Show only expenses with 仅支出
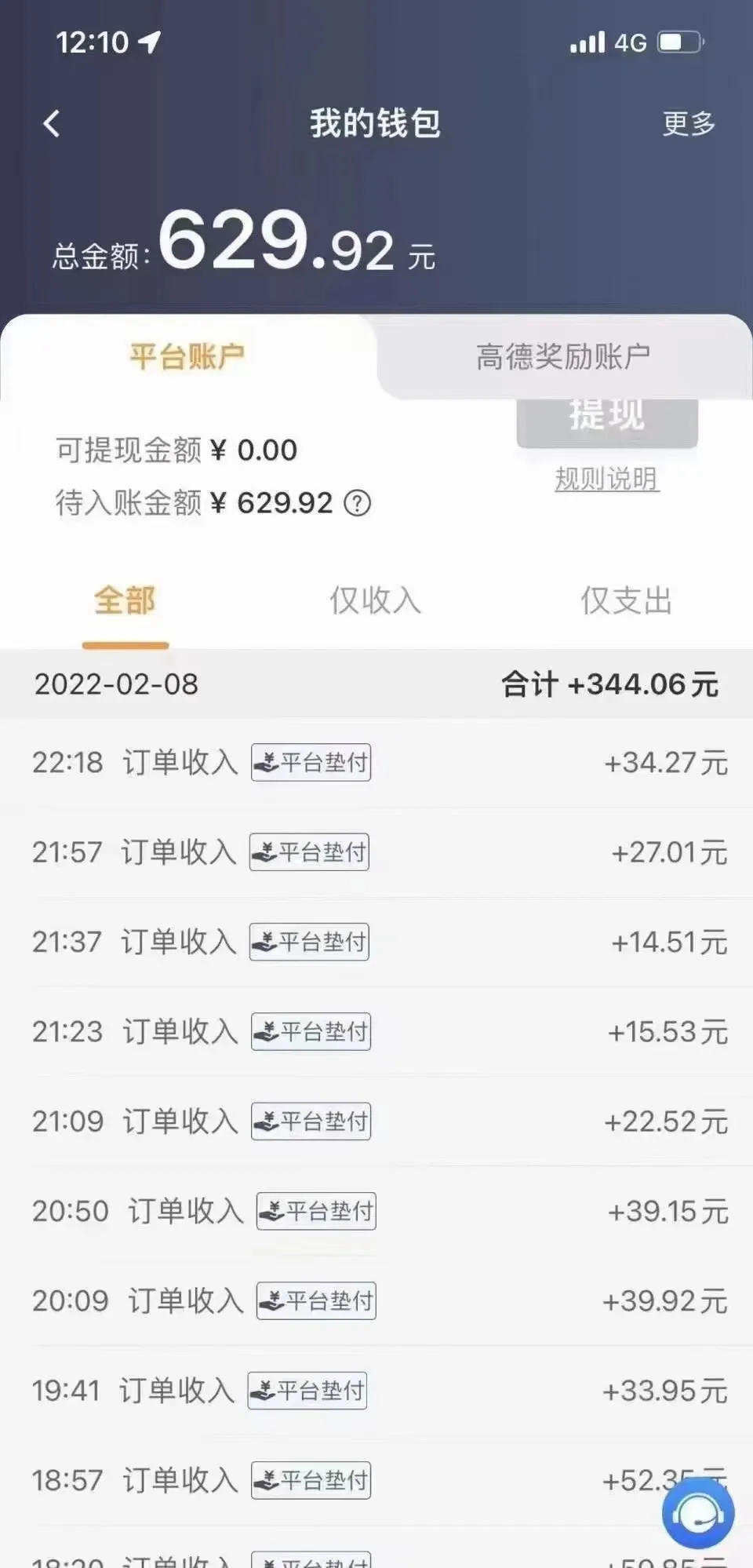Viewport: 753px width, 1568px height. [627, 600]
